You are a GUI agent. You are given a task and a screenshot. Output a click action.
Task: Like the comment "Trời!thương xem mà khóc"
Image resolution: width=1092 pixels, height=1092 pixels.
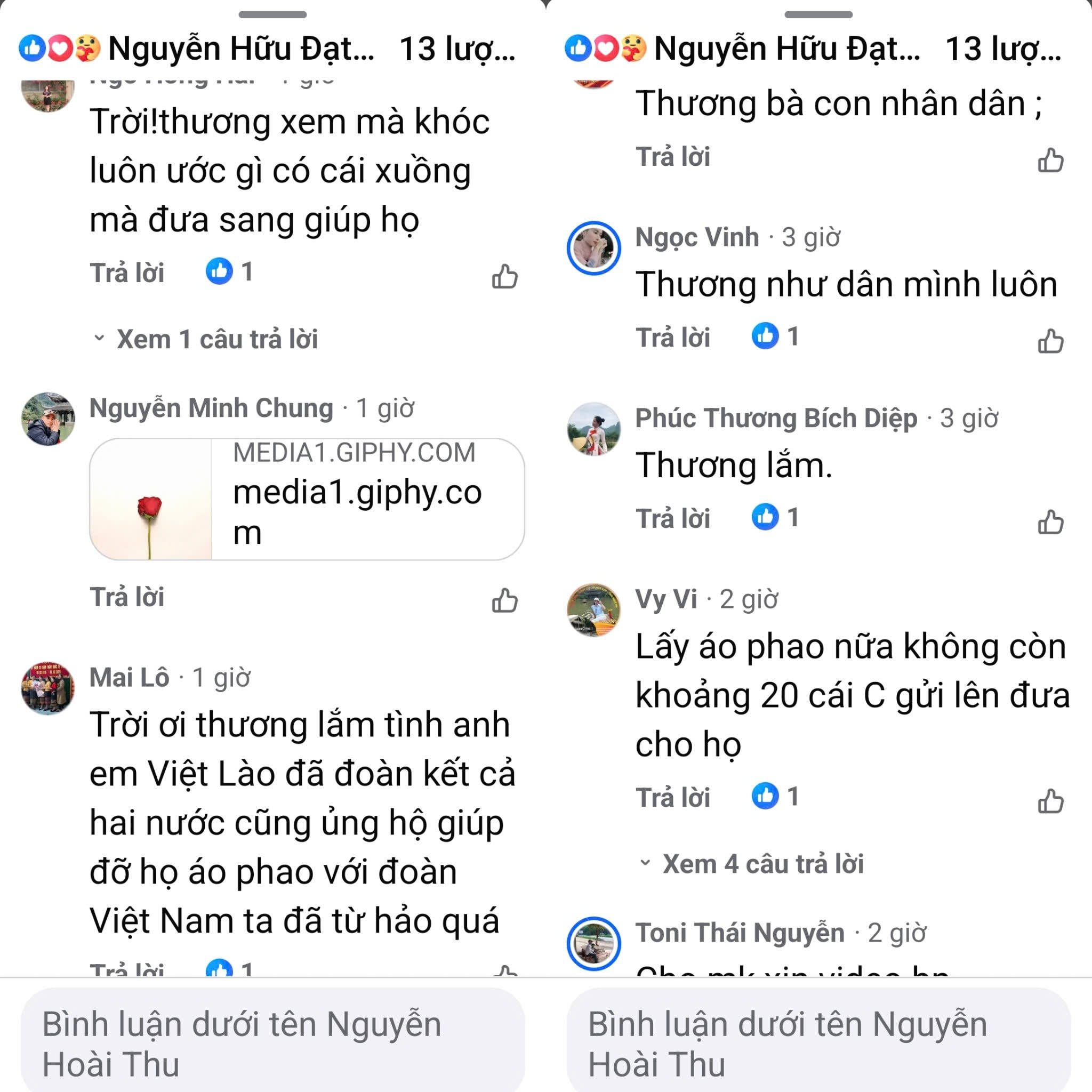504,276
